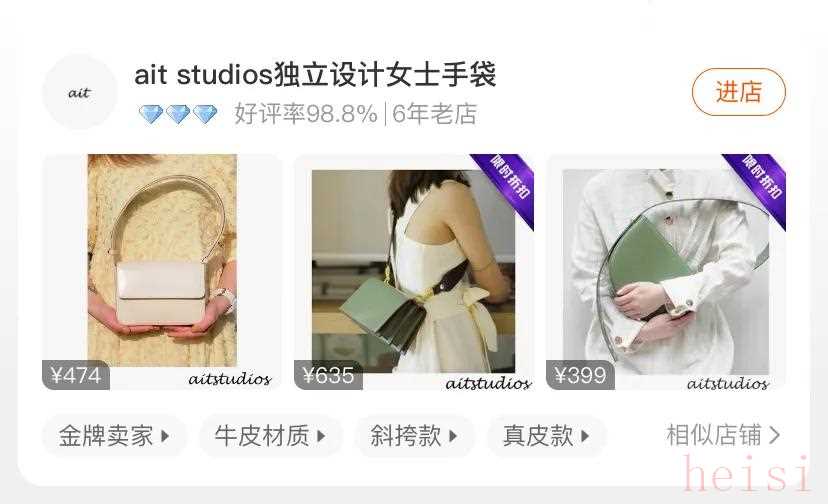Image resolution: width=828 pixels, height=504 pixels.
Task: Open 相似店铺 similar shops link
Action: pos(723,435)
